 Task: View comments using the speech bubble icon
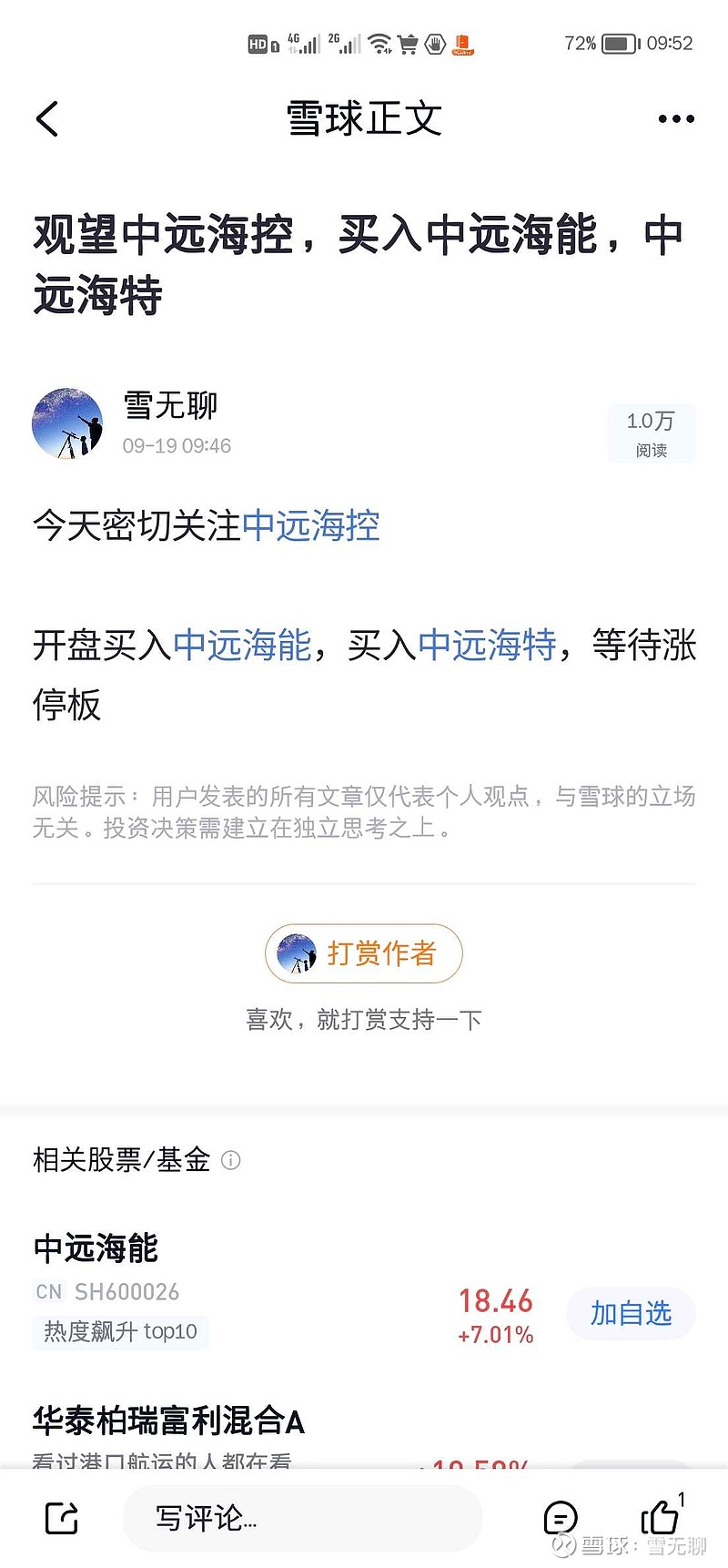click(x=560, y=1518)
